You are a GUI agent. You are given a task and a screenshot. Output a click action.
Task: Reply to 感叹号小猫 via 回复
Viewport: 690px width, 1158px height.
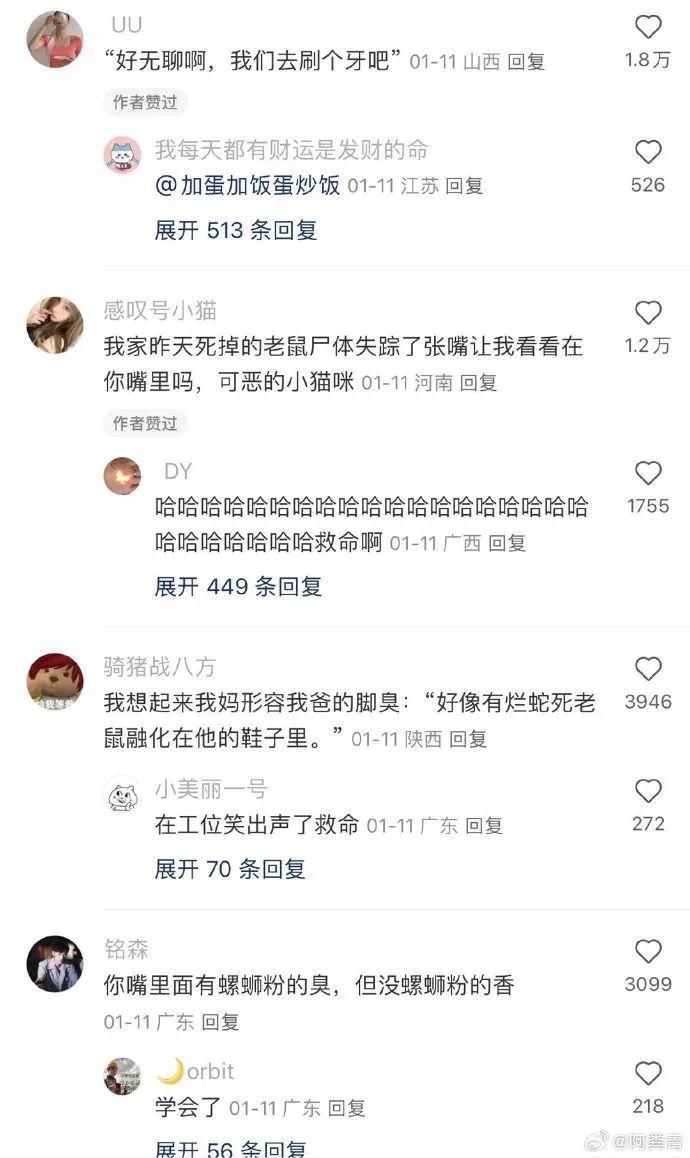coord(478,383)
